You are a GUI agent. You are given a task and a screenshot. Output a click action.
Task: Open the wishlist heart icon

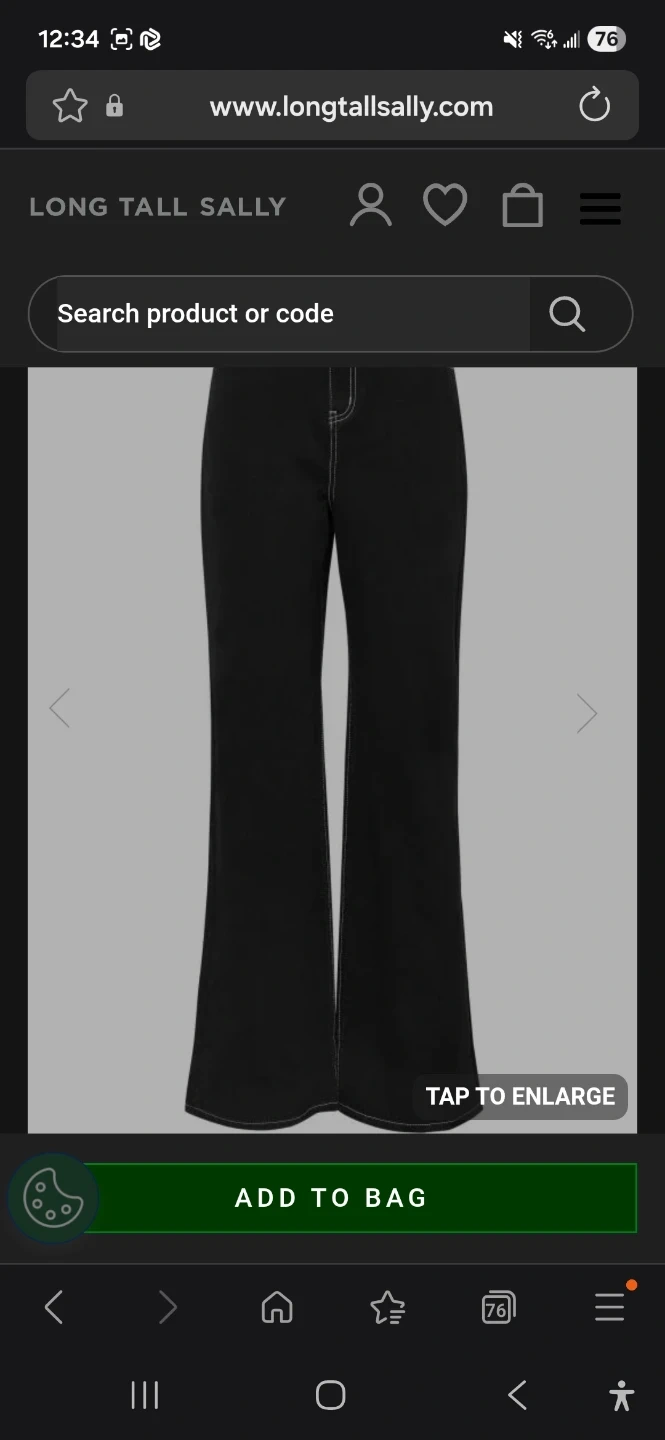coord(445,206)
